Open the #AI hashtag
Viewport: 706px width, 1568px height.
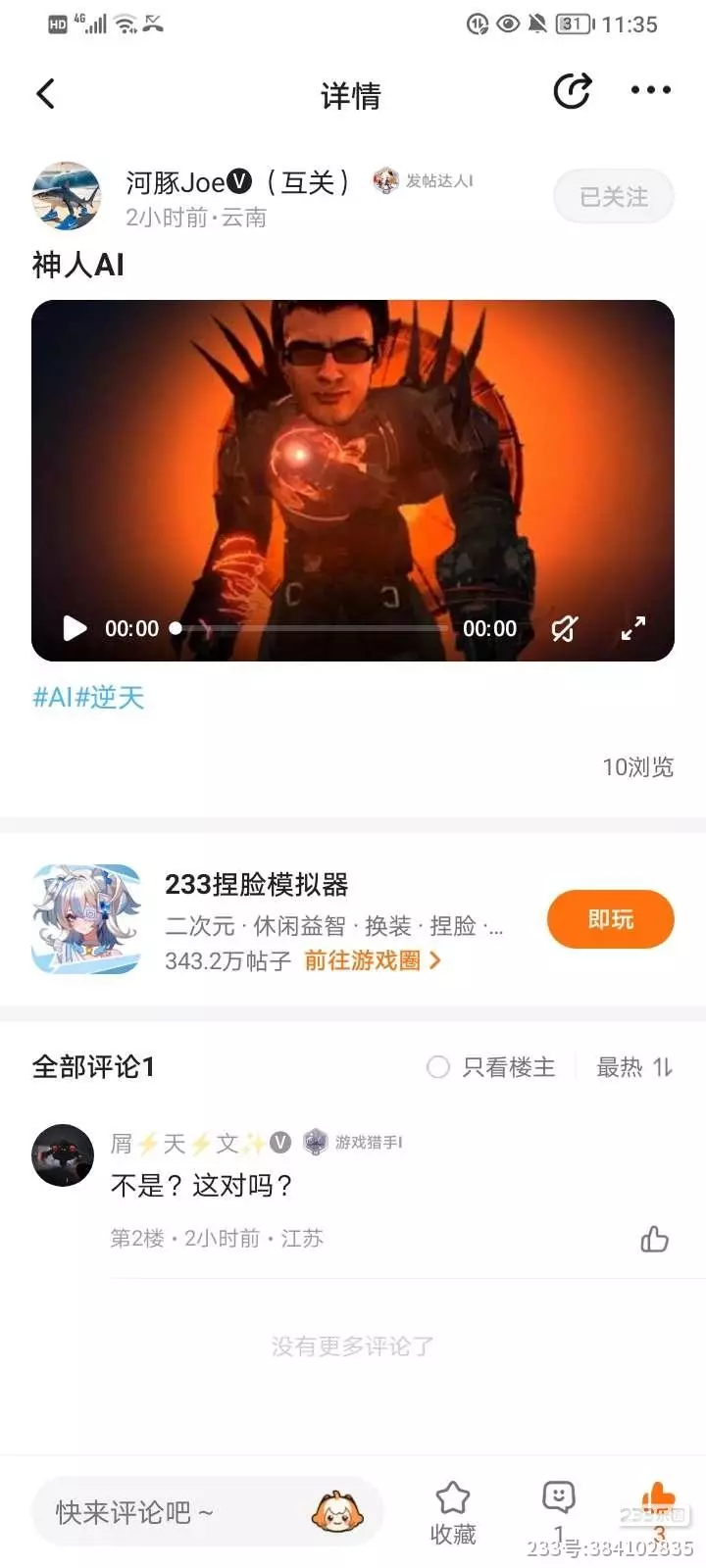[x=53, y=698]
